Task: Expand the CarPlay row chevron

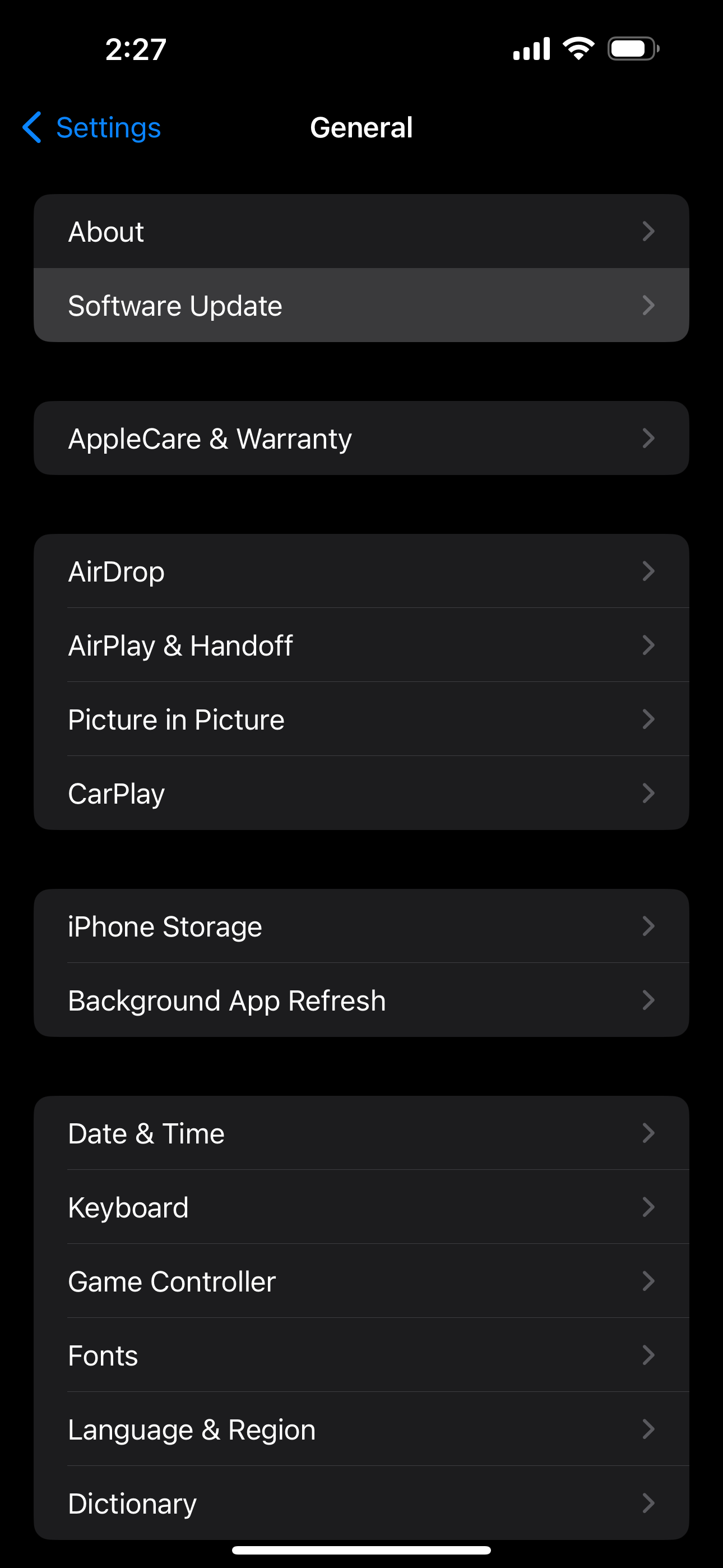Action: (x=649, y=793)
